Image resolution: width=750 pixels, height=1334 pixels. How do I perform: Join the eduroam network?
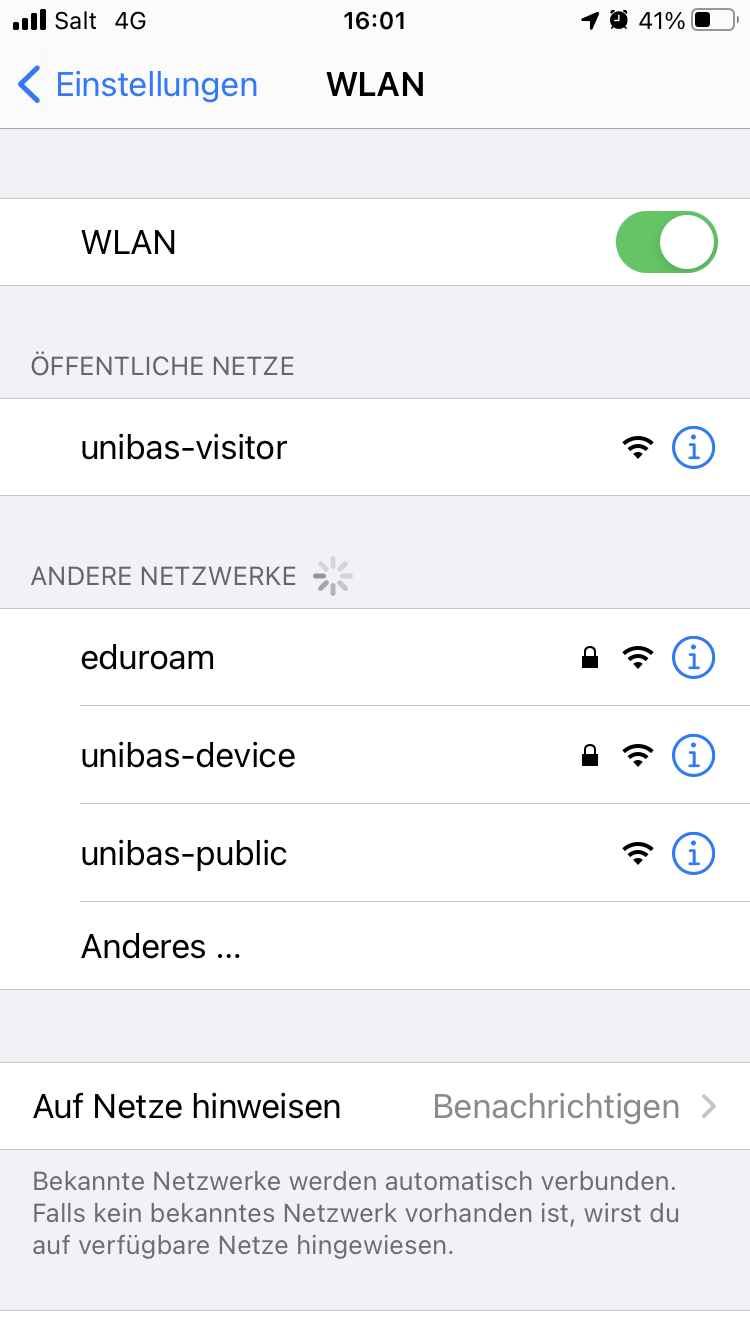pos(148,658)
